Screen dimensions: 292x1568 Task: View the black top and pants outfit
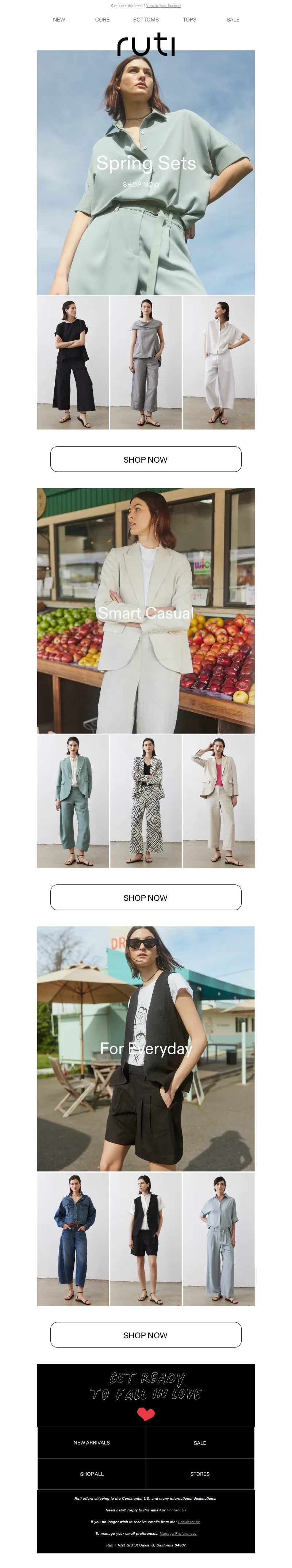pyautogui.click(x=73, y=363)
